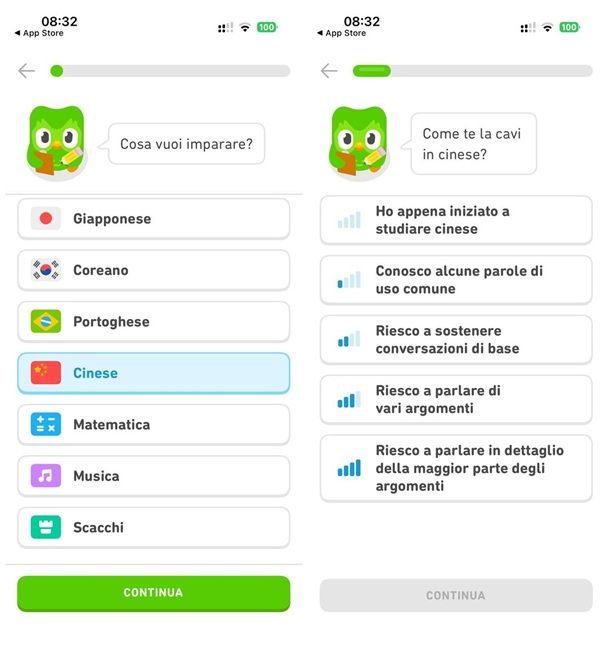Pick the Scacchi course
The image size is (610, 655).
click(x=153, y=528)
